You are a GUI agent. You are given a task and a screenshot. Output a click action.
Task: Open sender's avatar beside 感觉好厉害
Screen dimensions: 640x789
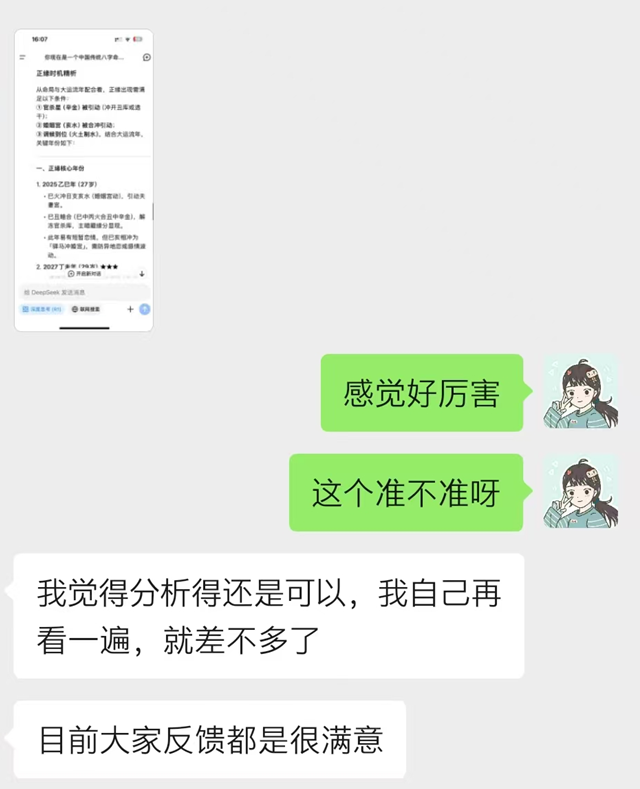click(581, 392)
